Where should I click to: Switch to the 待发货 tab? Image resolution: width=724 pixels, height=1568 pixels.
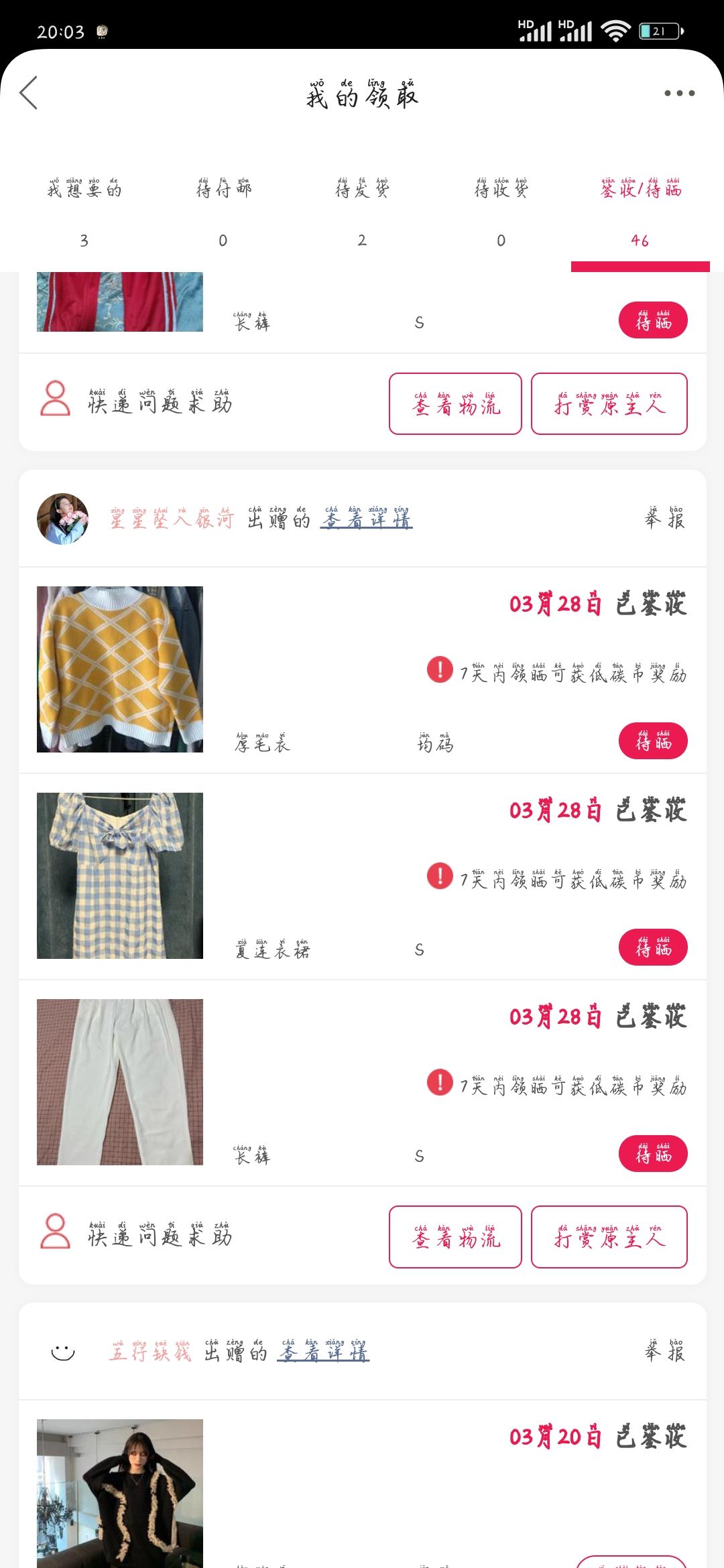(x=362, y=211)
